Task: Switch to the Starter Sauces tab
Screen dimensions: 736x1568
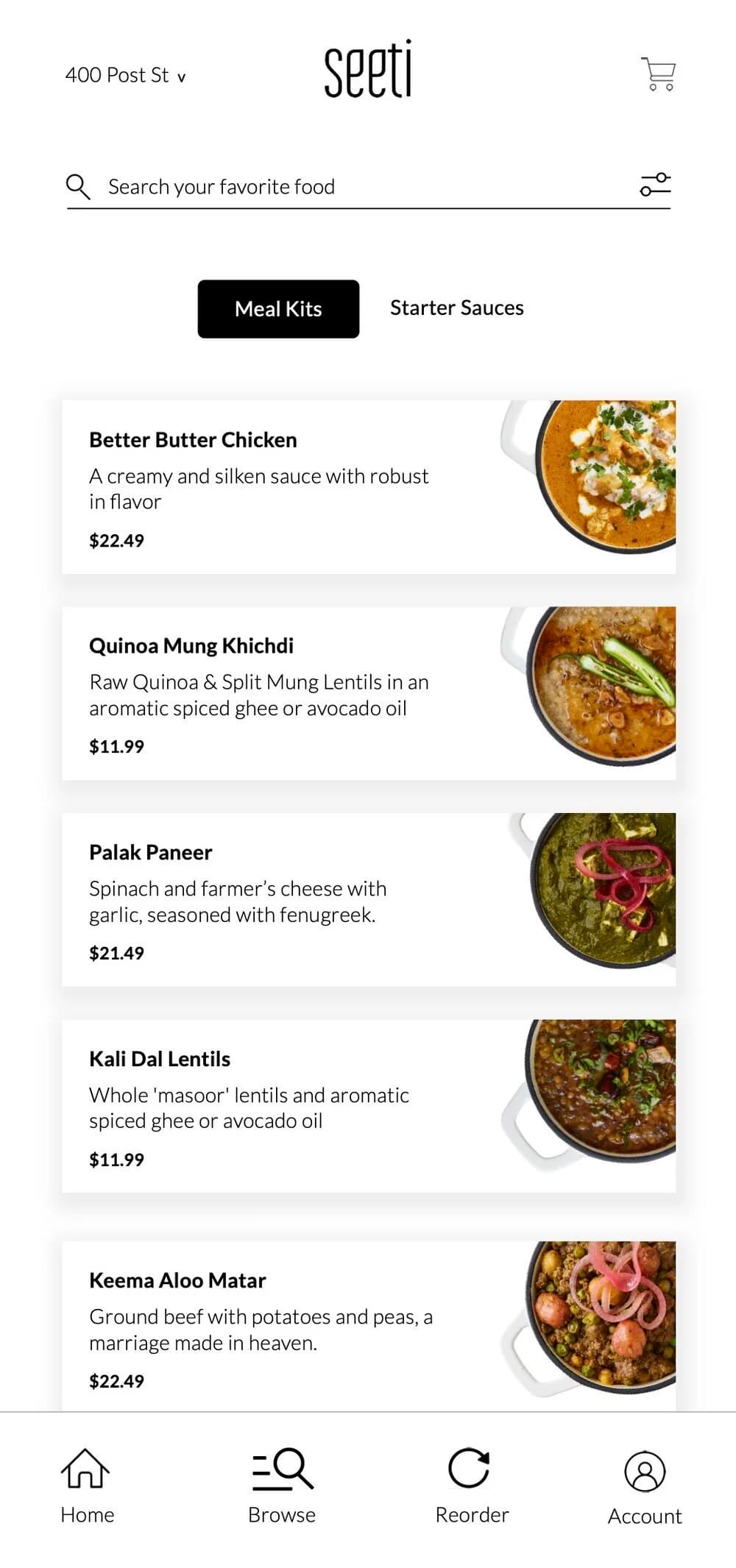Action: [x=456, y=308]
